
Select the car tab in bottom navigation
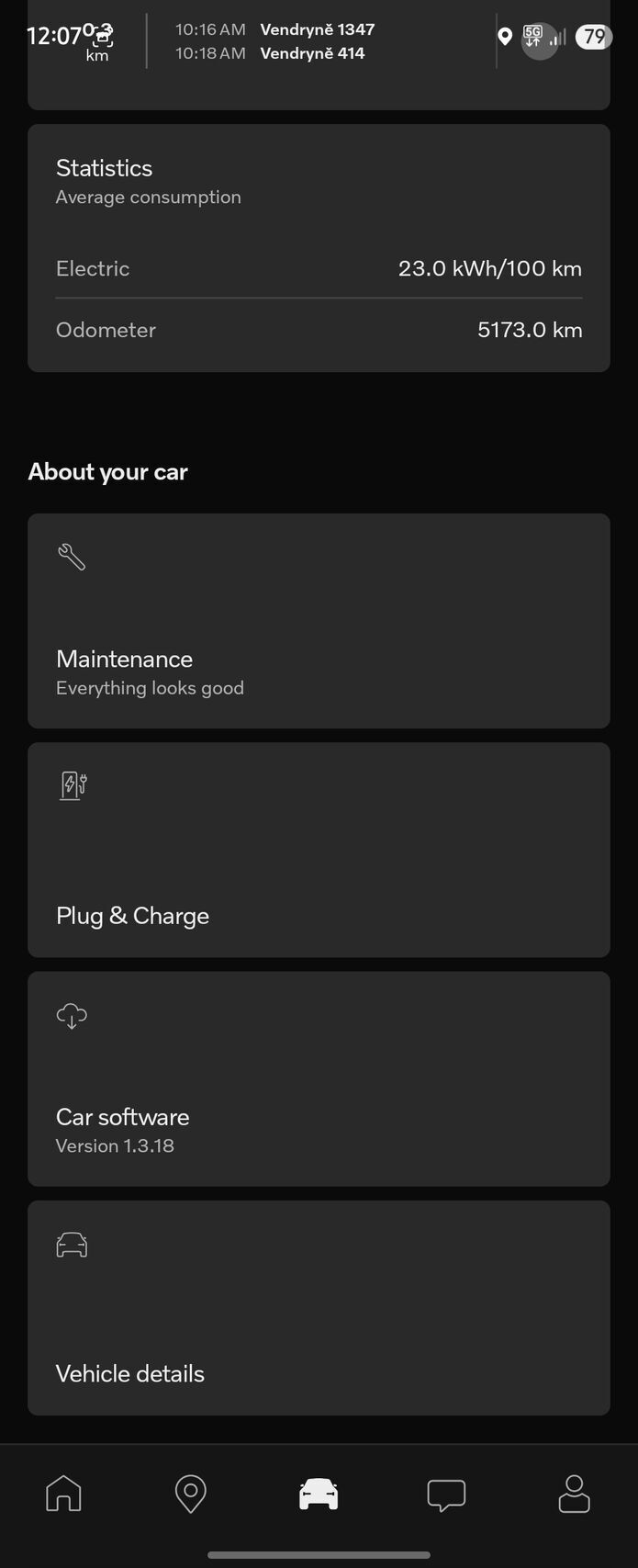(319, 1494)
